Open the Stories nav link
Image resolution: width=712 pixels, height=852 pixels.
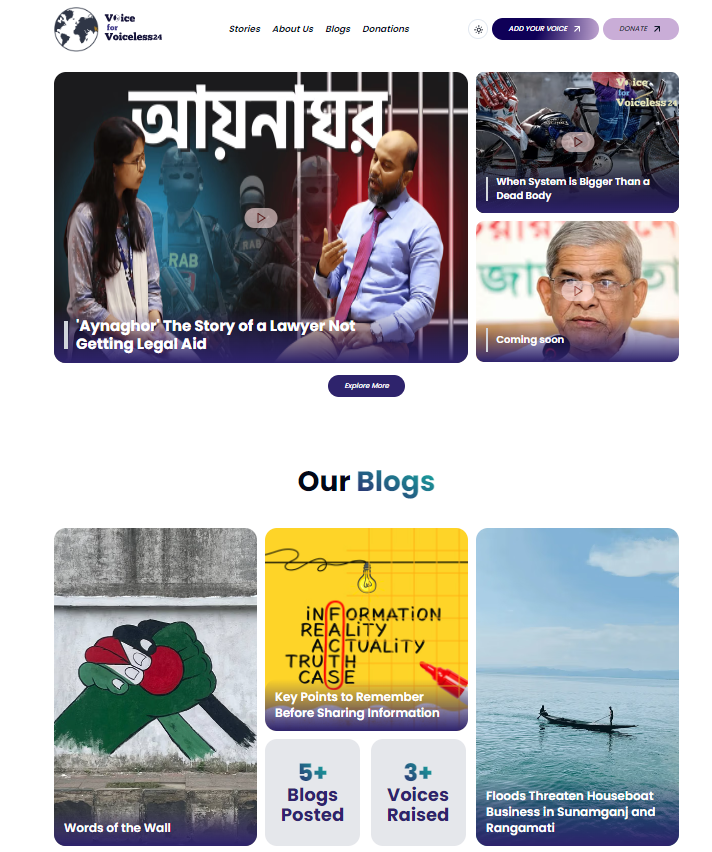click(244, 29)
